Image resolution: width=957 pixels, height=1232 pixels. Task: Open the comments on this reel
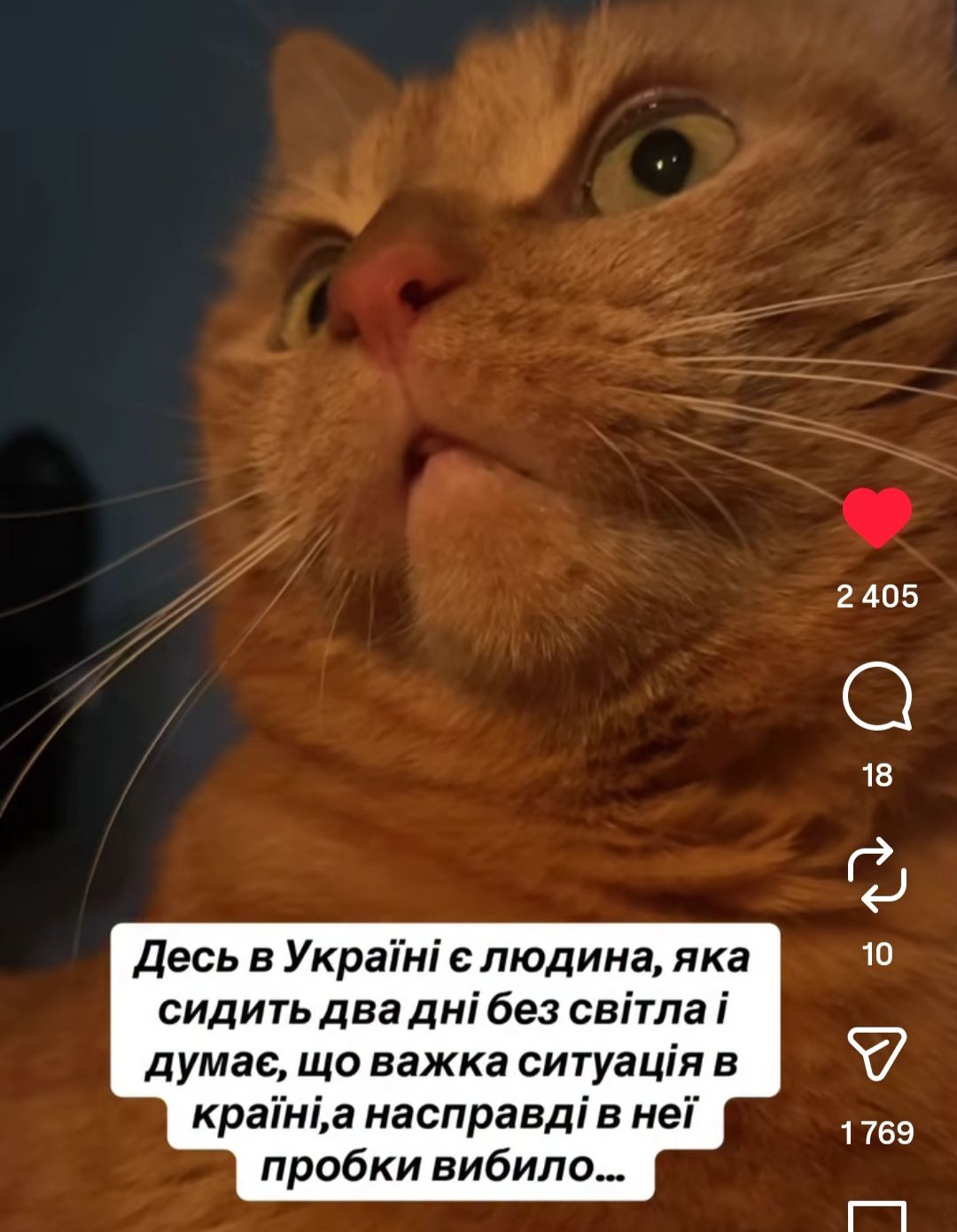tap(876, 696)
